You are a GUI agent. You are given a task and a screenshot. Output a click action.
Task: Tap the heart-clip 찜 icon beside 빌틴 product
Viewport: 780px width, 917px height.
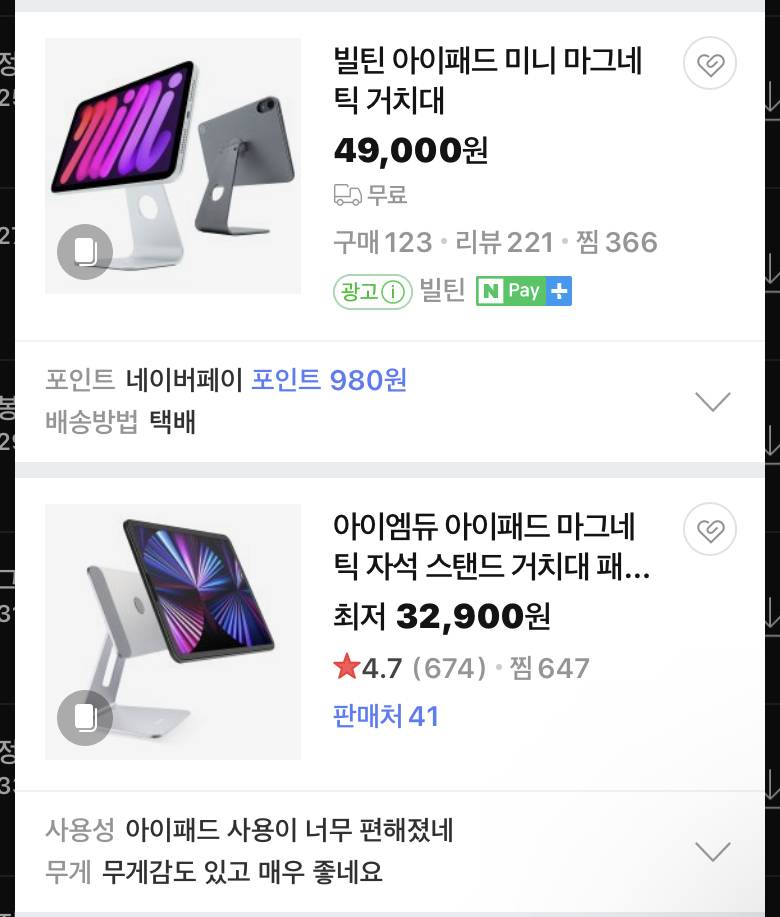710,64
